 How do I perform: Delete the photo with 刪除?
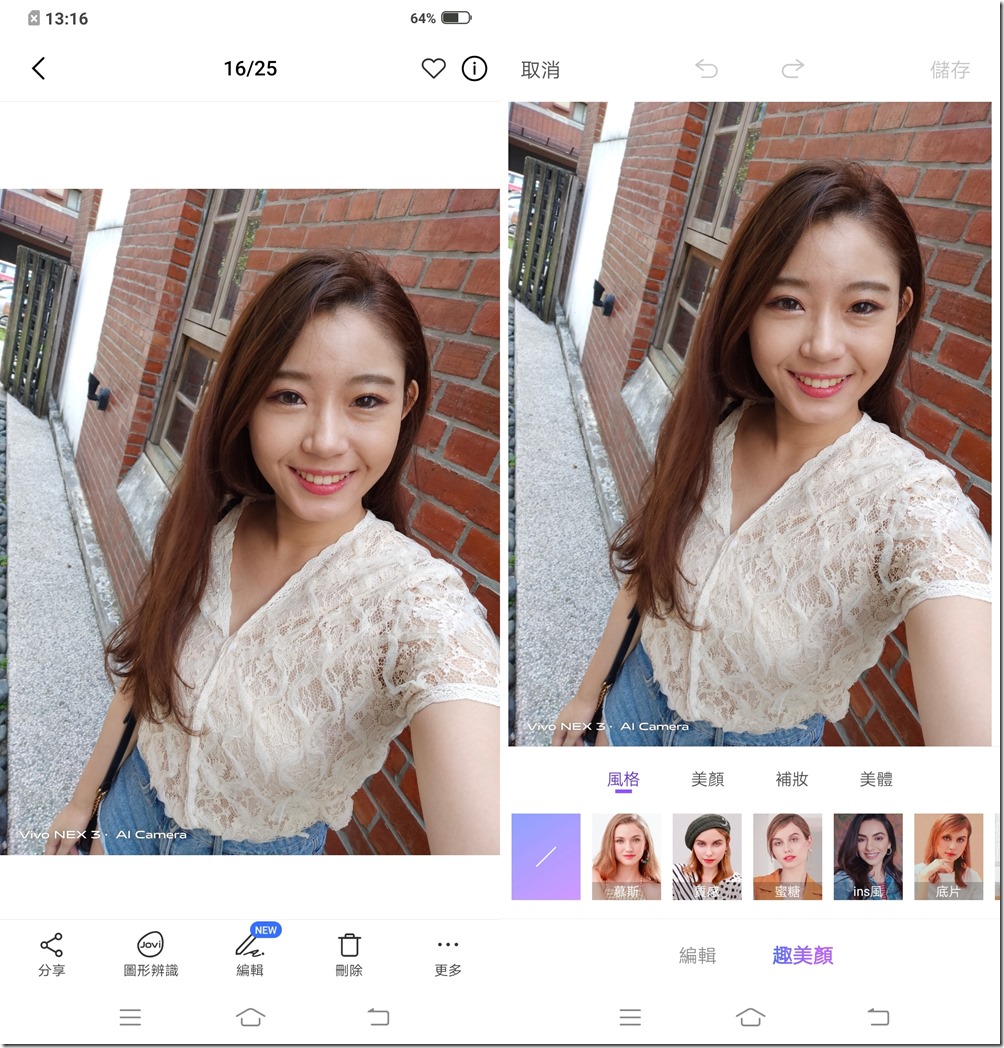(349, 954)
